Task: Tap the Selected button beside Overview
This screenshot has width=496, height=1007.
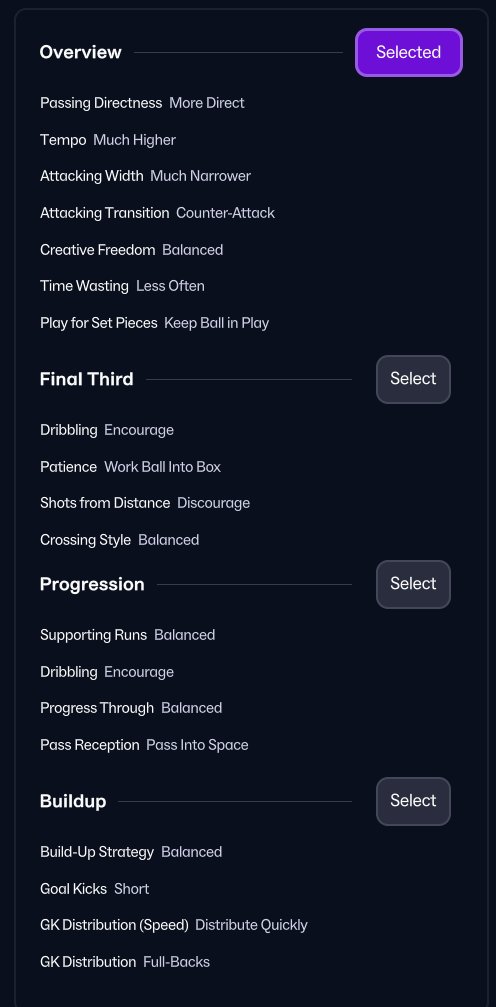Action: [409, 53]
